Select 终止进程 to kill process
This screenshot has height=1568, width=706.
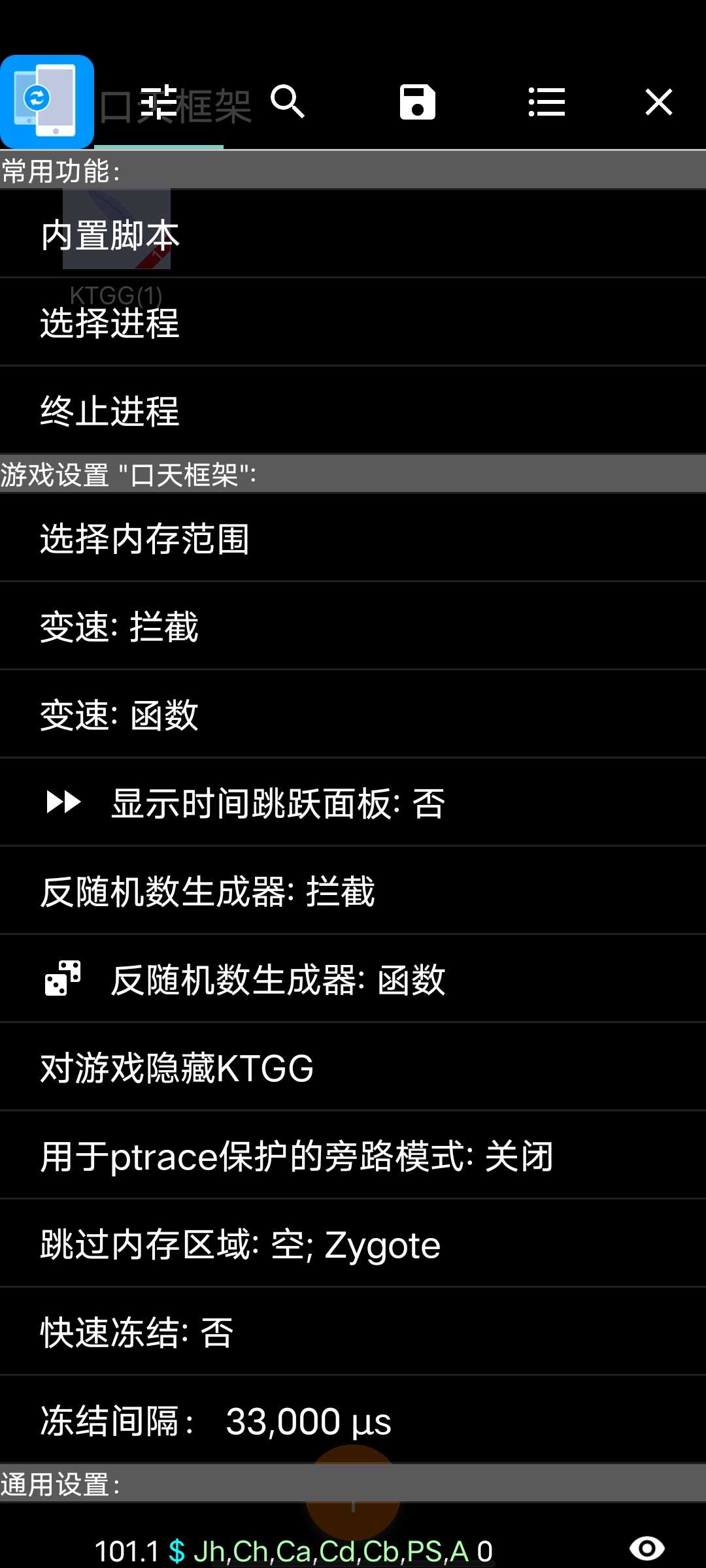point(353,411)
